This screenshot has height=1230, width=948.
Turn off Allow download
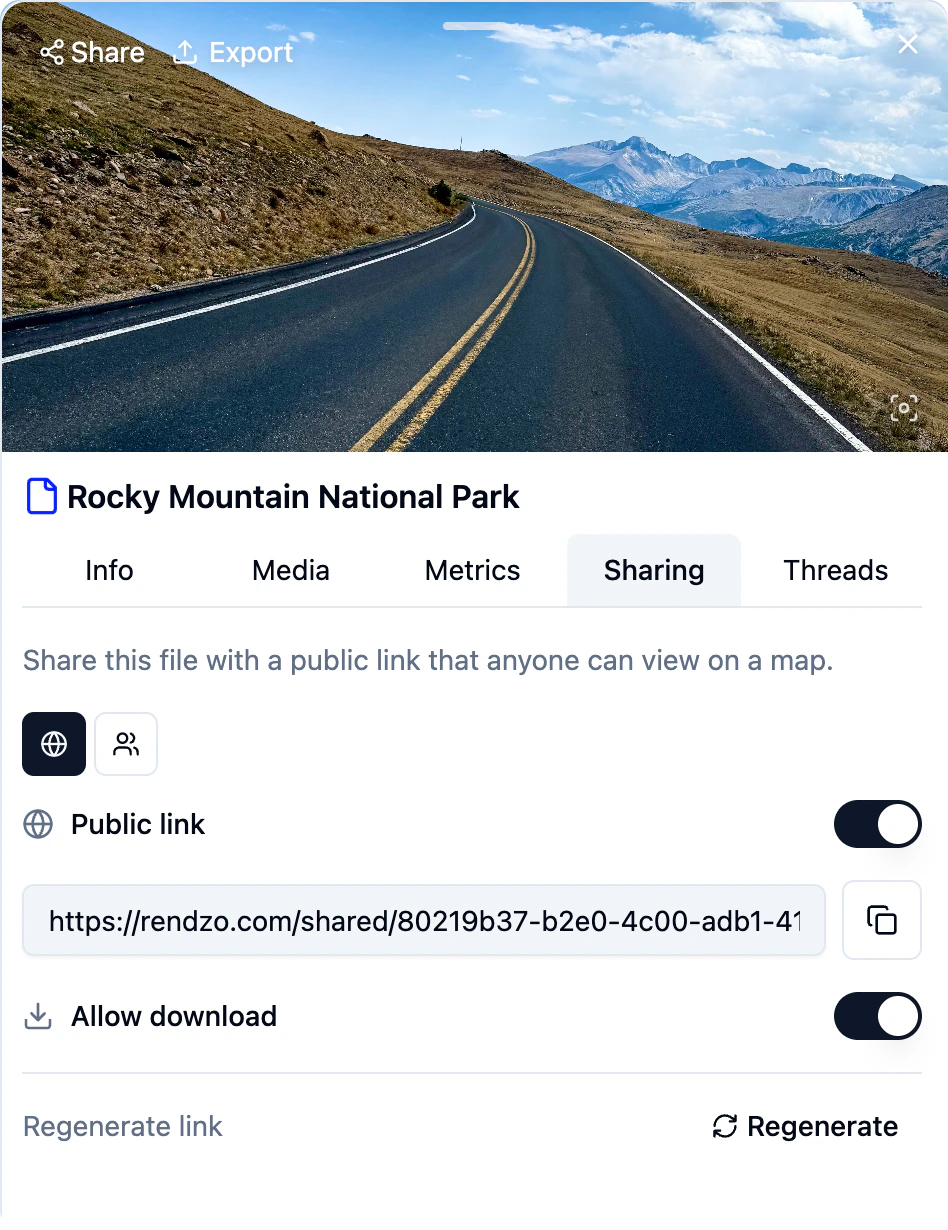877,1016
